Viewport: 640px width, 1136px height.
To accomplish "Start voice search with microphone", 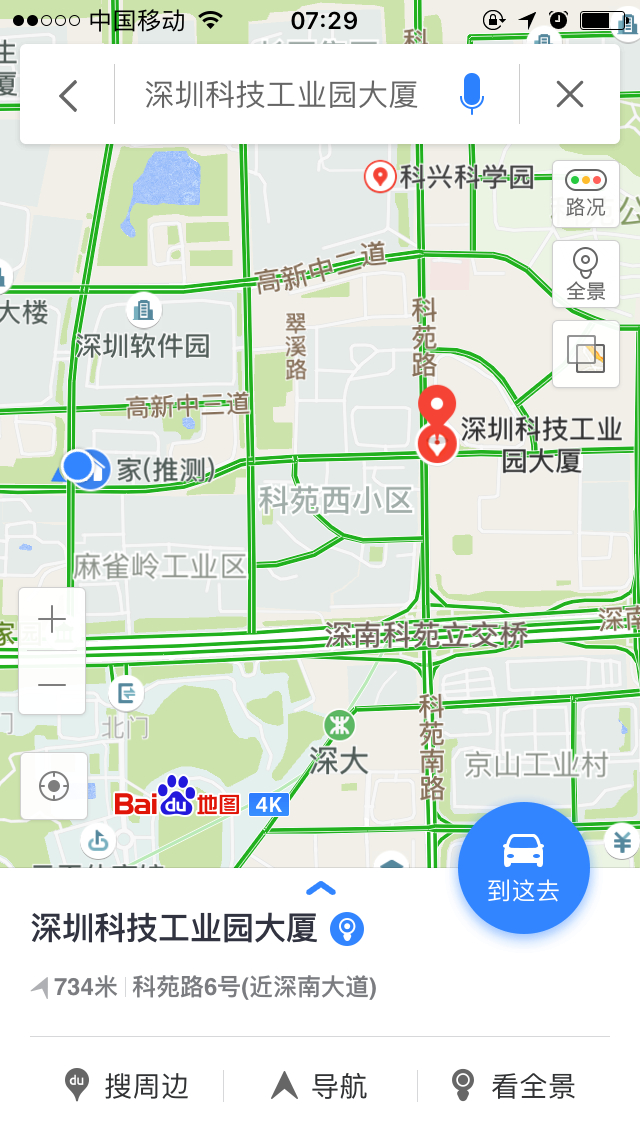I will point(471,95).
